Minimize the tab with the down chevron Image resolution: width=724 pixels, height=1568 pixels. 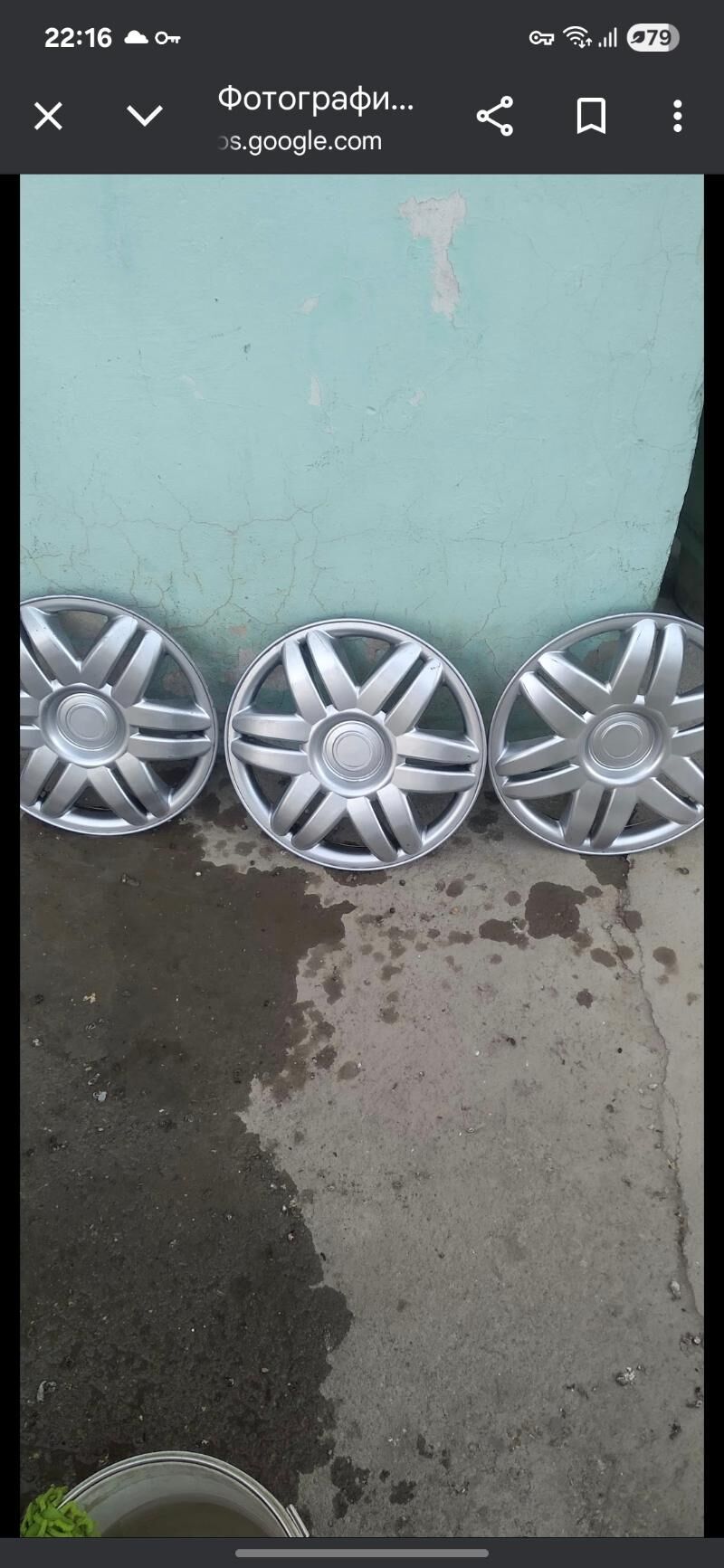click(145, 116)
